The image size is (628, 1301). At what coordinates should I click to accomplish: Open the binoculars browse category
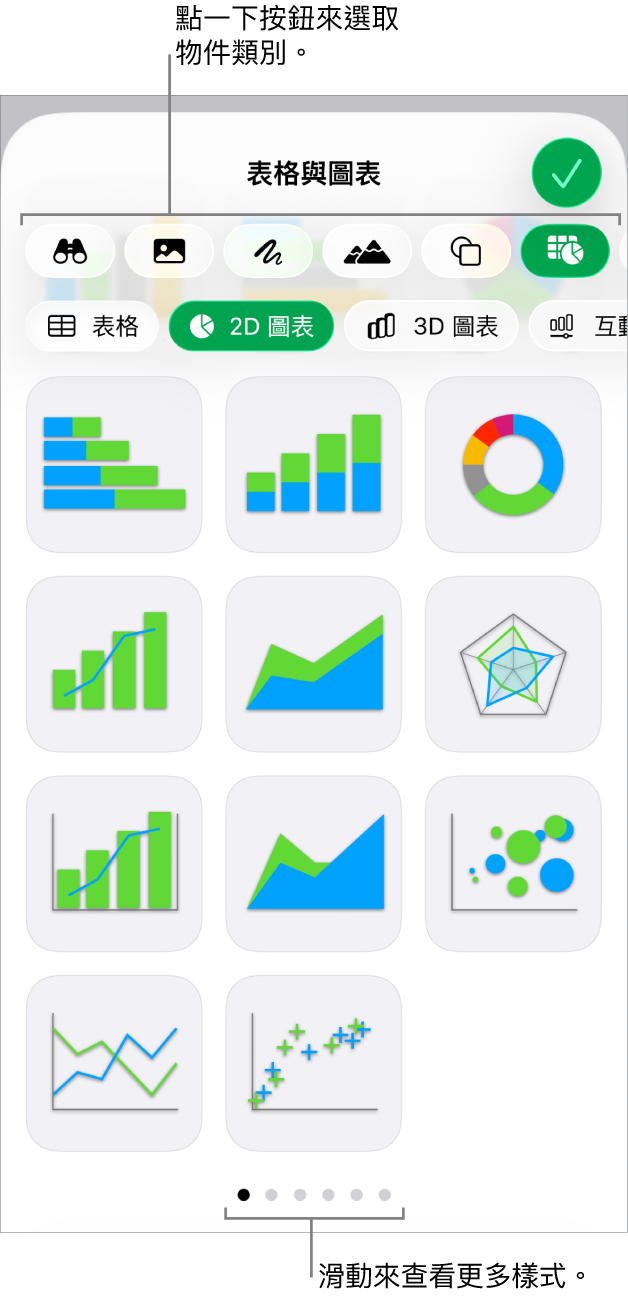click(70, 250)
